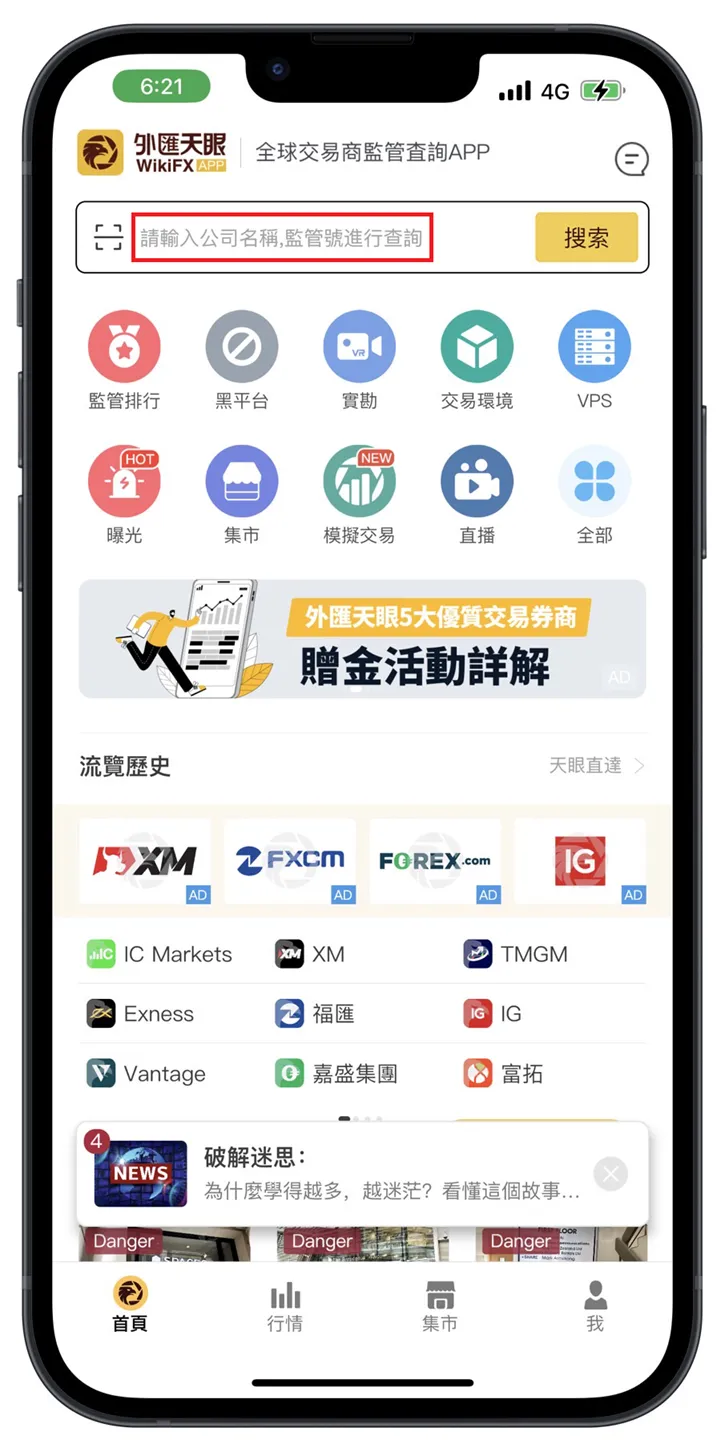This screenshot has height=1452, width=725.
Task: Dismiss the news popup
Action: [611, 1173]
